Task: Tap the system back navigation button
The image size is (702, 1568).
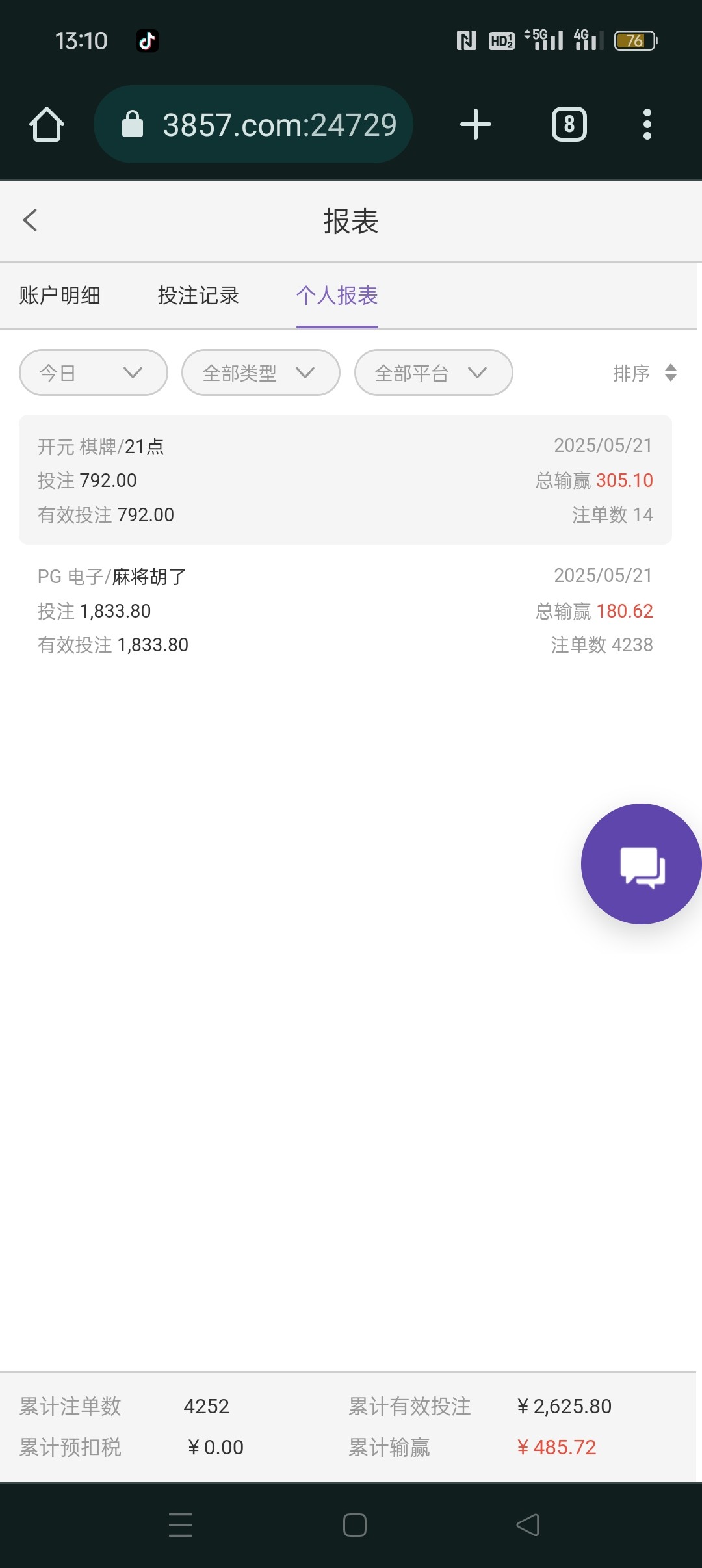Action: [x=528, y=1524]
